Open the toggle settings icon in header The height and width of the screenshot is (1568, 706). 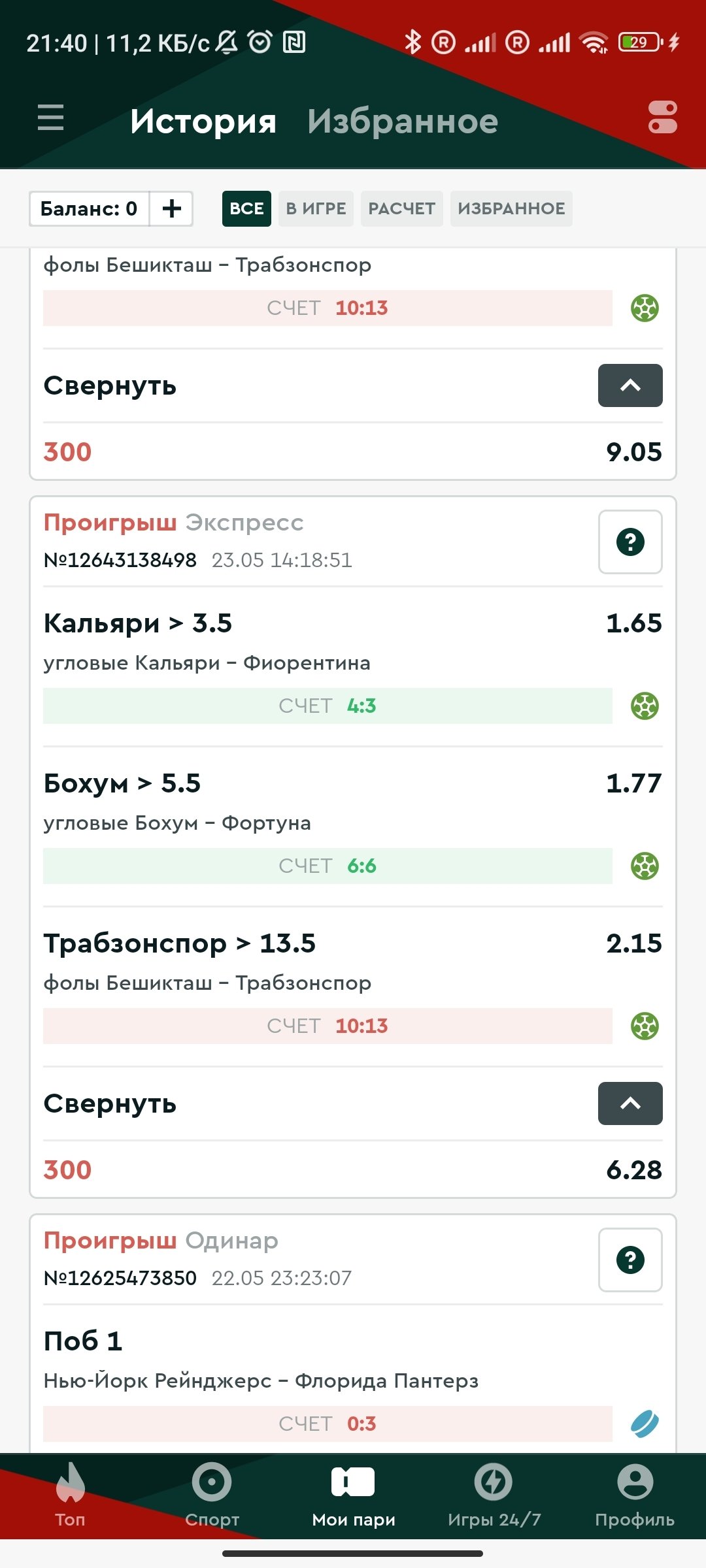(662, 118)
